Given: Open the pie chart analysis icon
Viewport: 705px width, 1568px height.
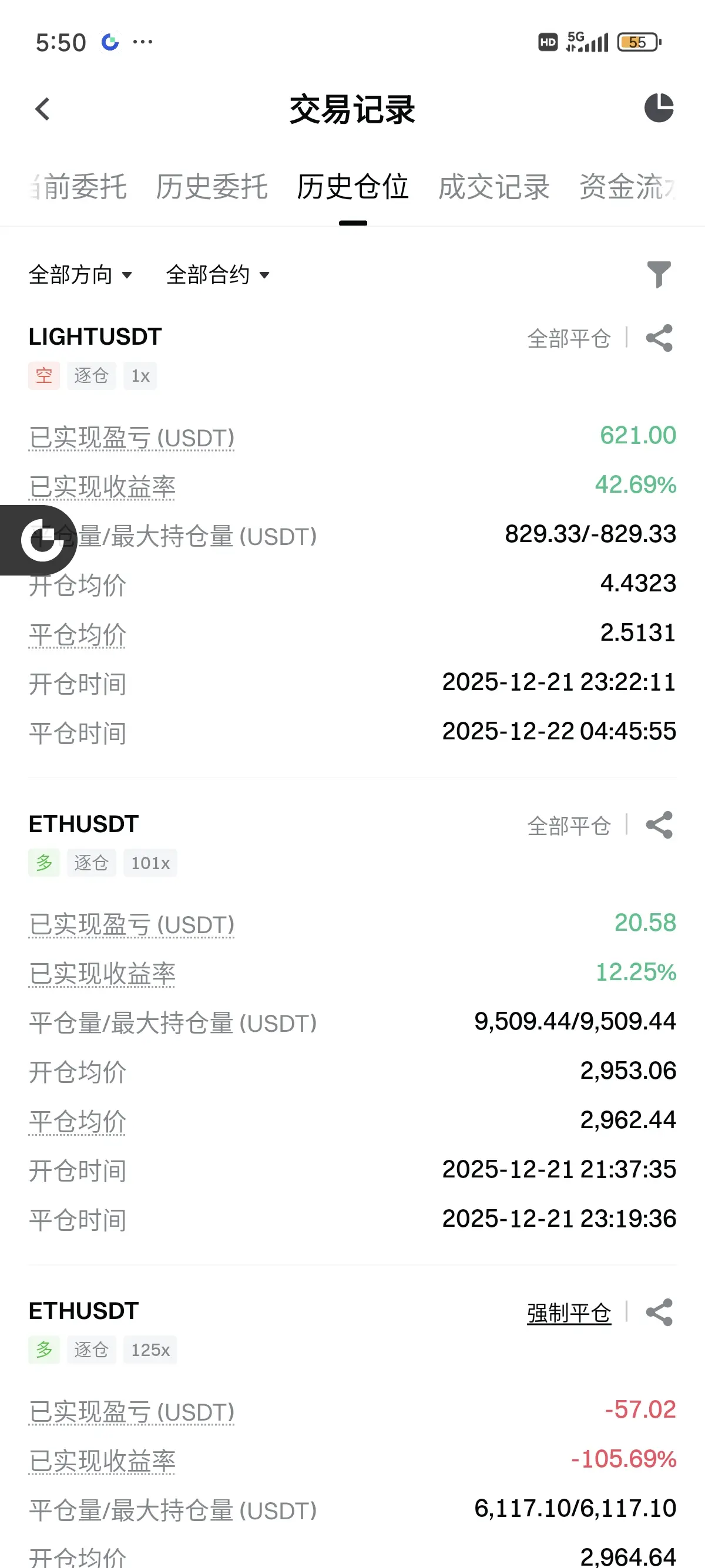Looking at the screenshot, I should tap(659, 108).
